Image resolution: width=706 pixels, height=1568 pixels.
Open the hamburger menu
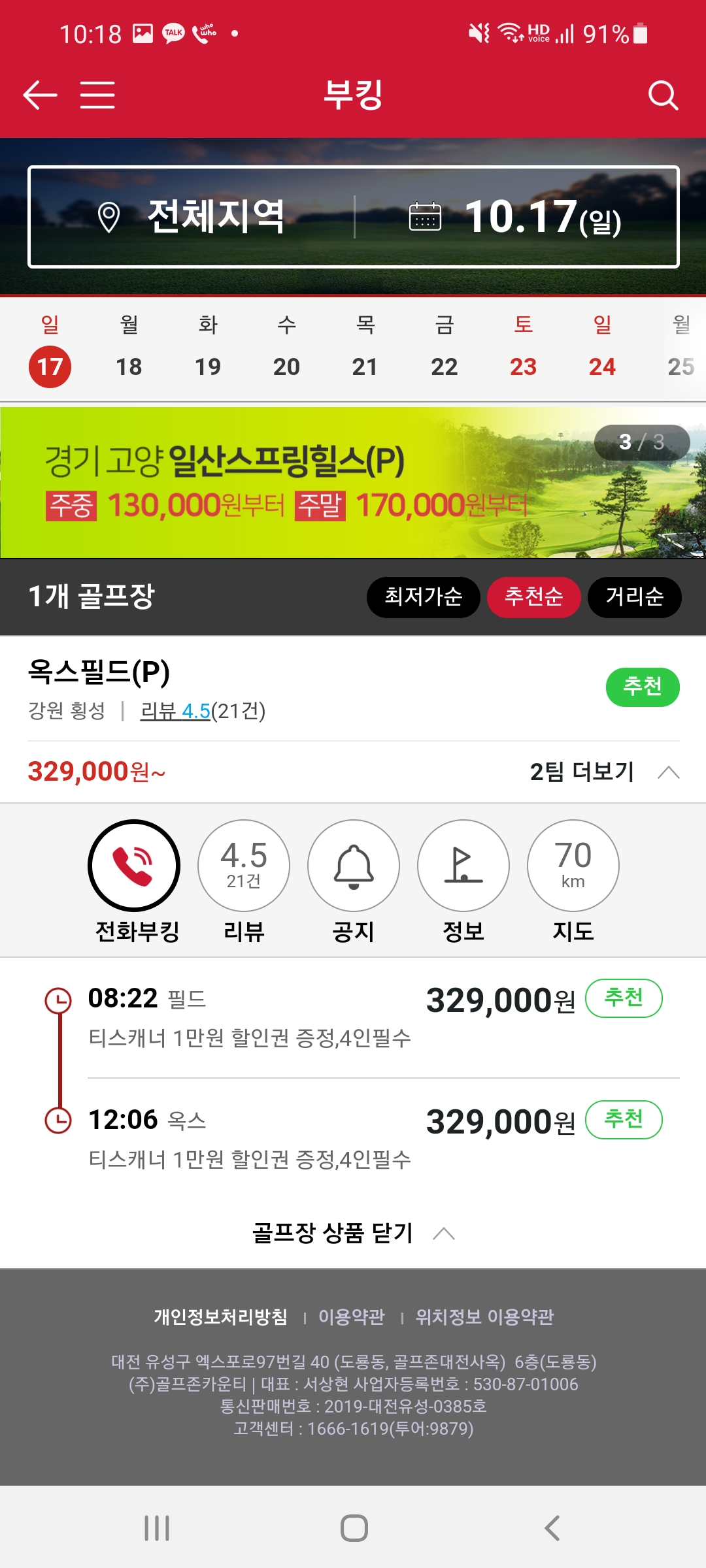pyautogui.click(x=97, y=95)
